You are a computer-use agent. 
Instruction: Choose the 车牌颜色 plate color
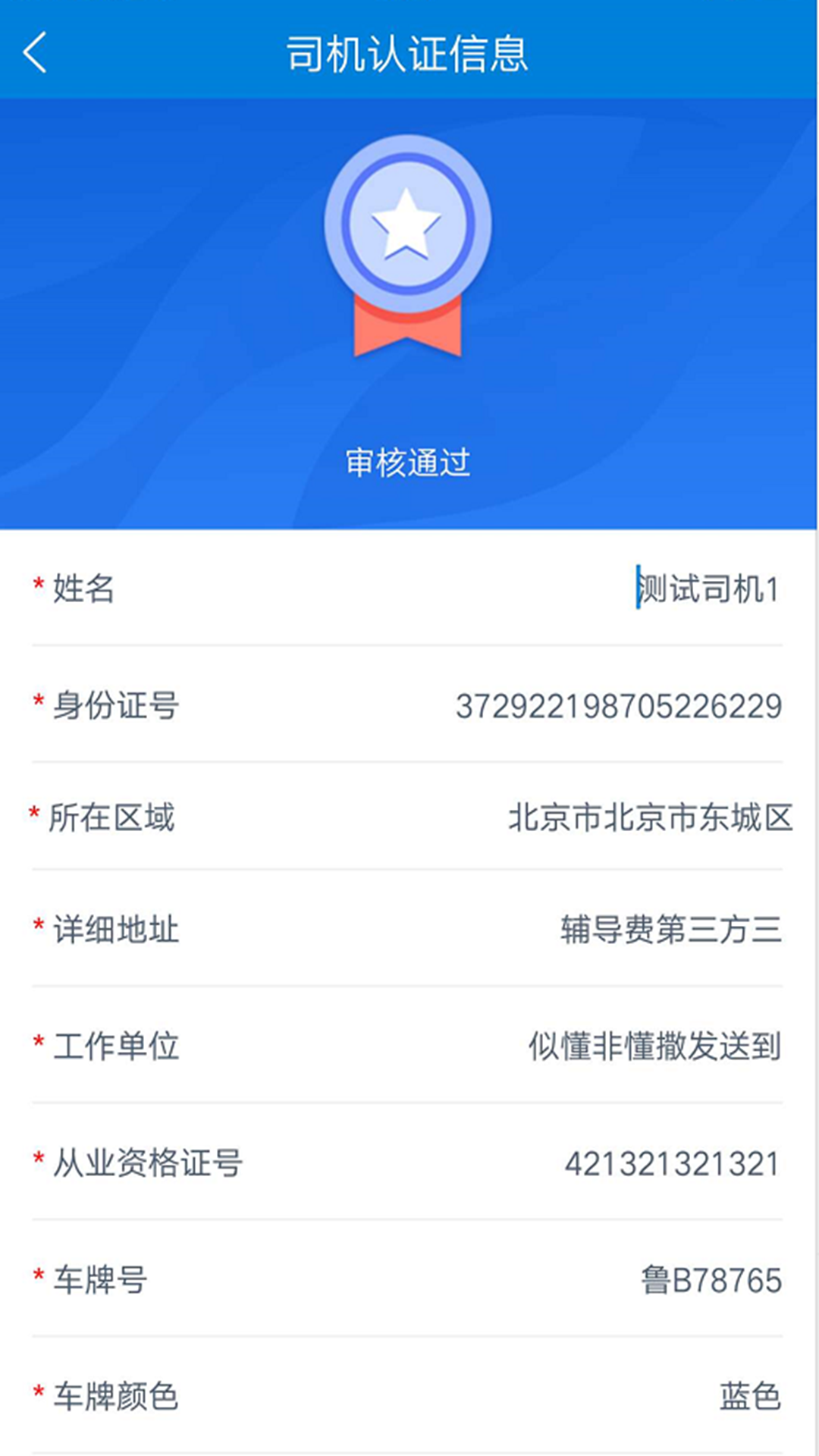point(749,1396)
